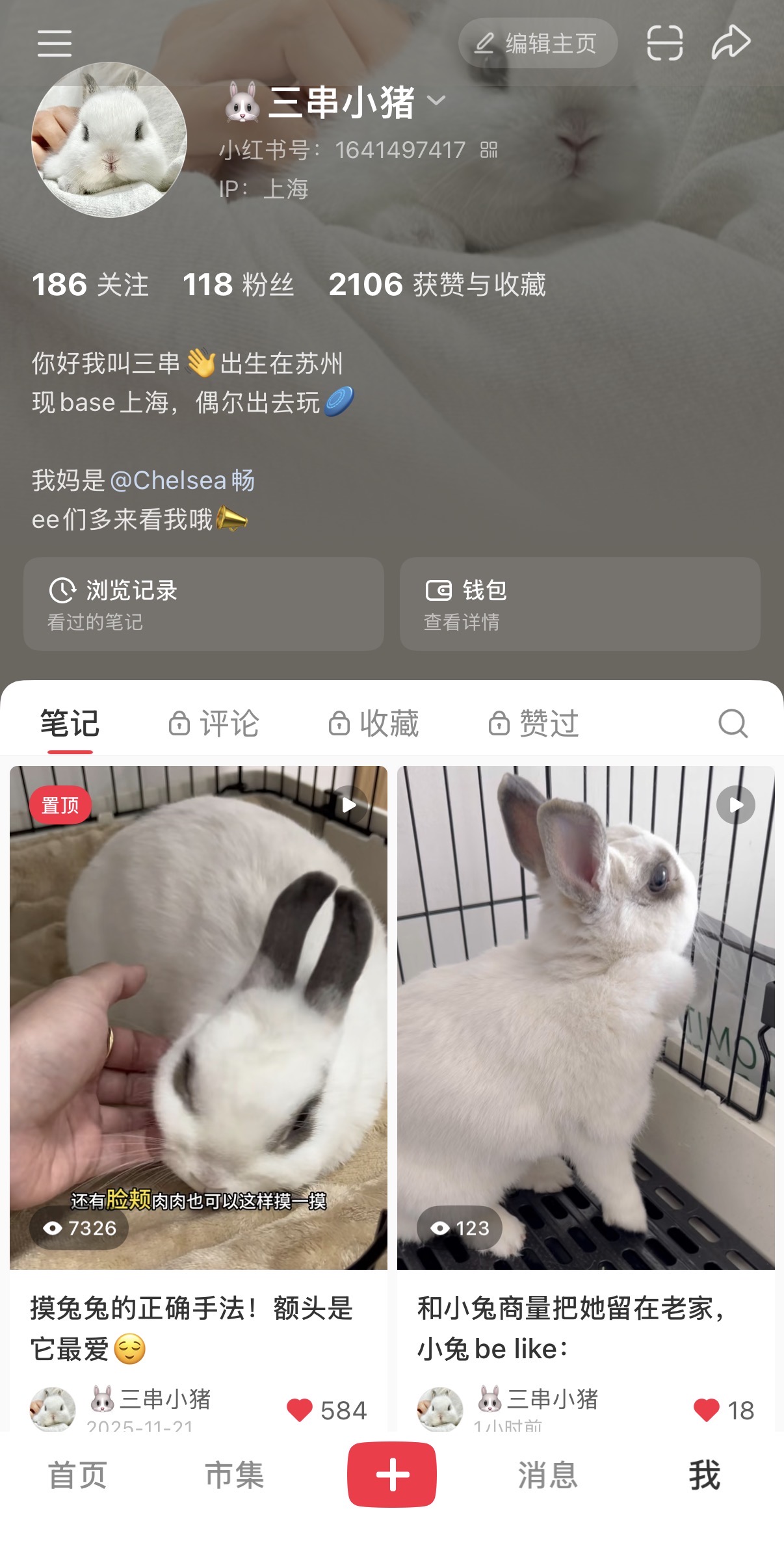Viewport: 784px width, 1552px height.
Task: View the 118 粉丝 followers list
Action: coord(238,285)
